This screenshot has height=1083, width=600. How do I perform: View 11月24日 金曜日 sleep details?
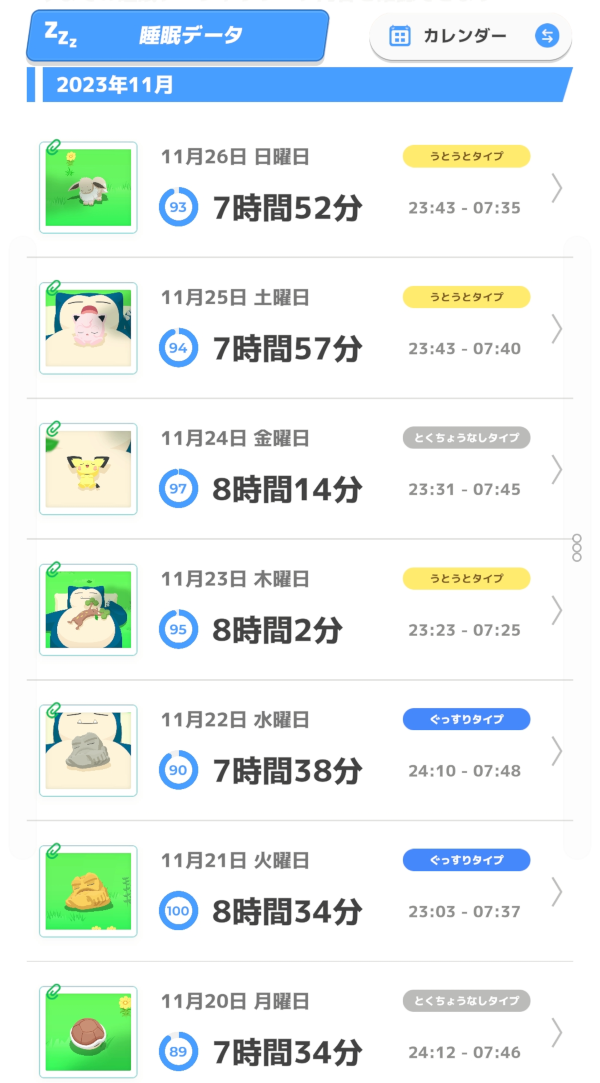(x=300, y=469)
